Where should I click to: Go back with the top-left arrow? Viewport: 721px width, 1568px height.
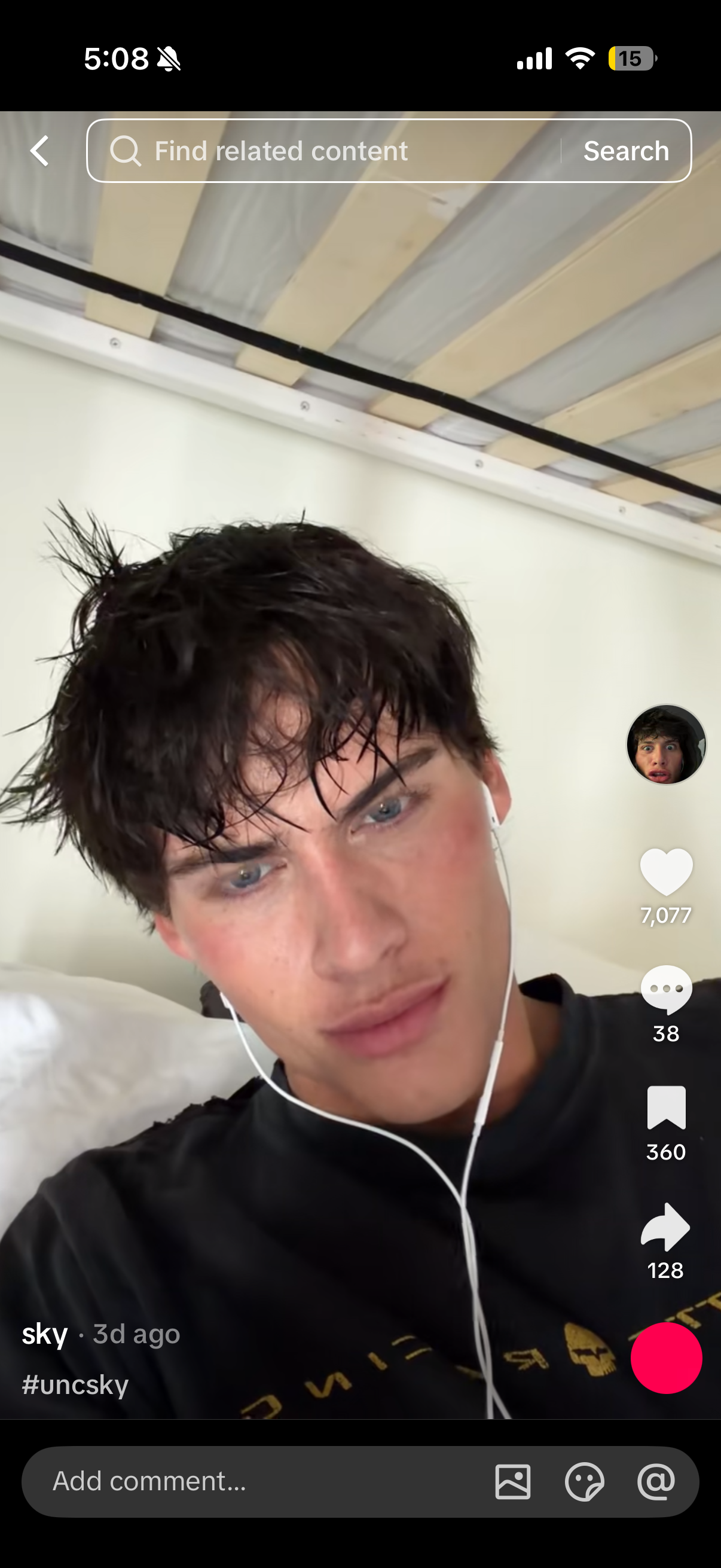pyautogui.click(x=39, y=151)
